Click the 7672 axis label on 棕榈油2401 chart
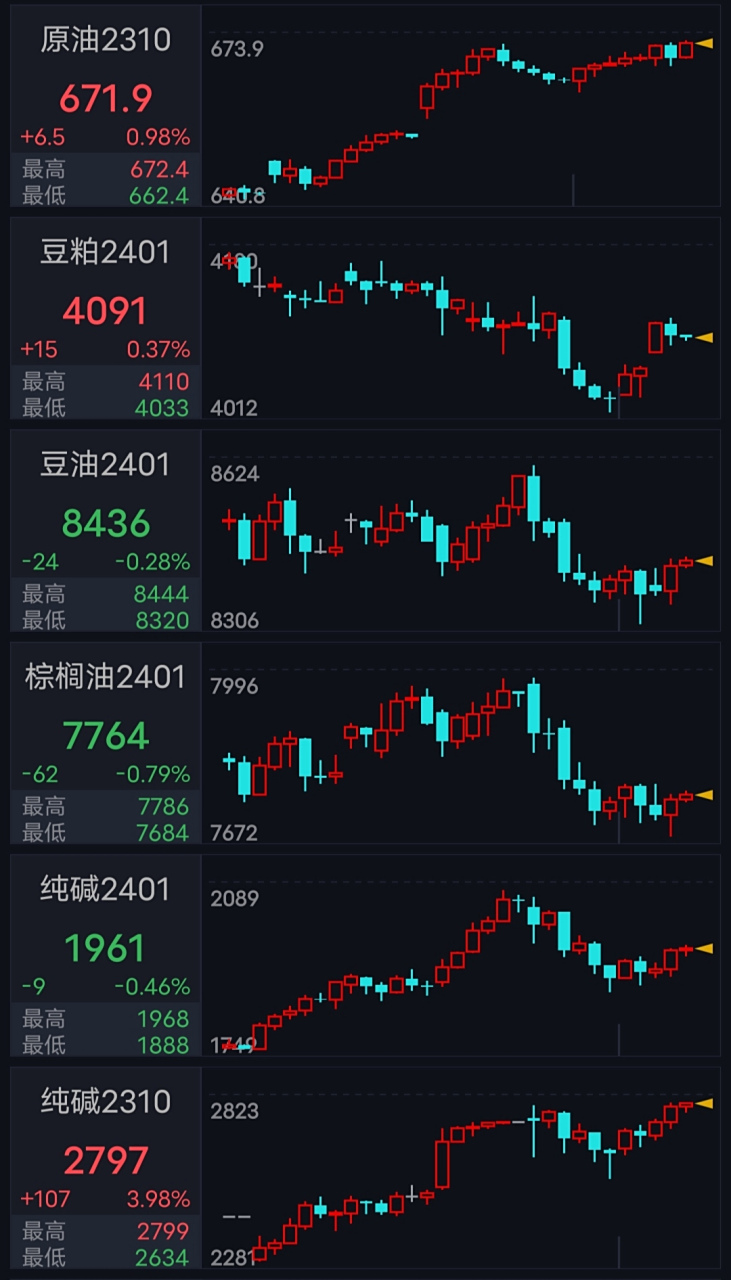This screenshot has width=731, height=1280. tap(231, 832)
